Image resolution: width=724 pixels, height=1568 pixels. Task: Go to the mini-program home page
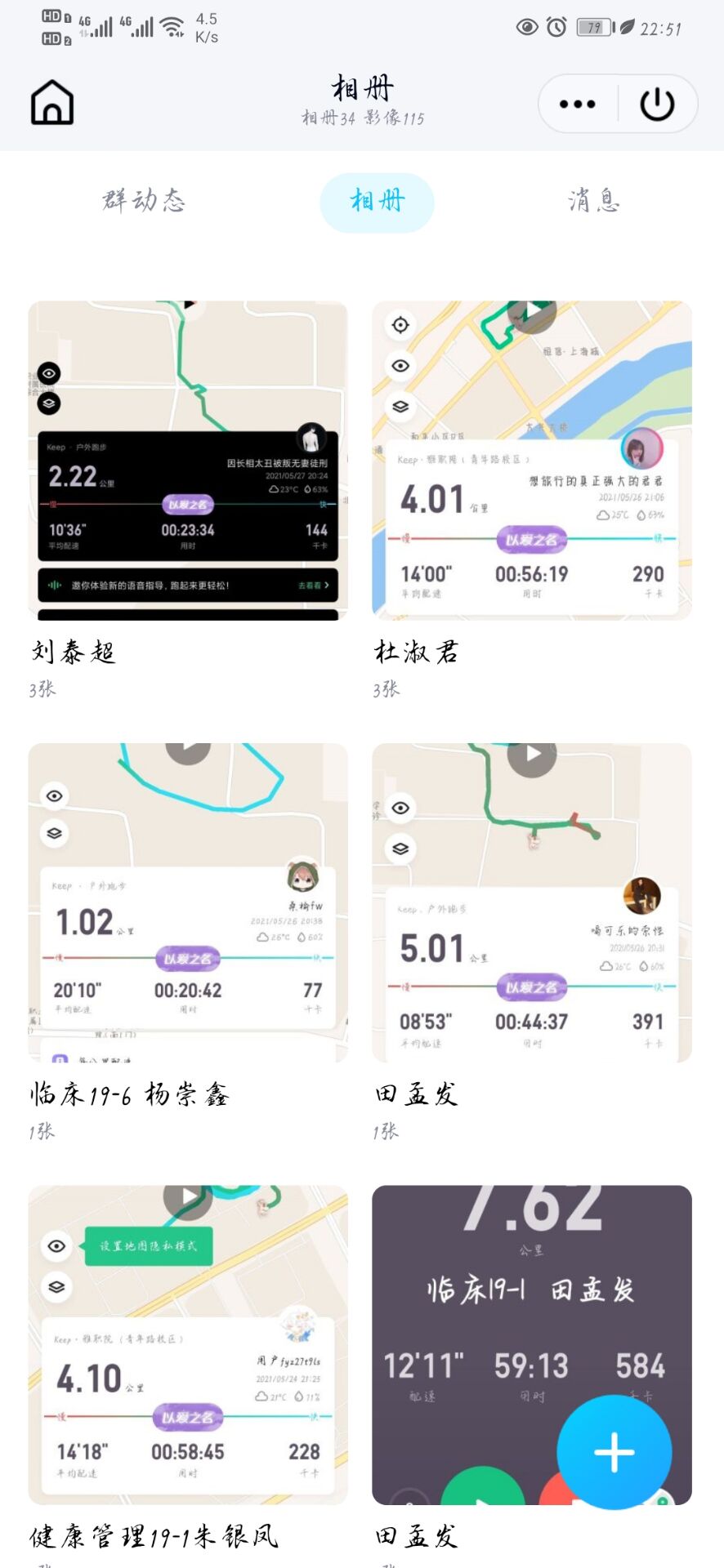(x=52, y=103)
